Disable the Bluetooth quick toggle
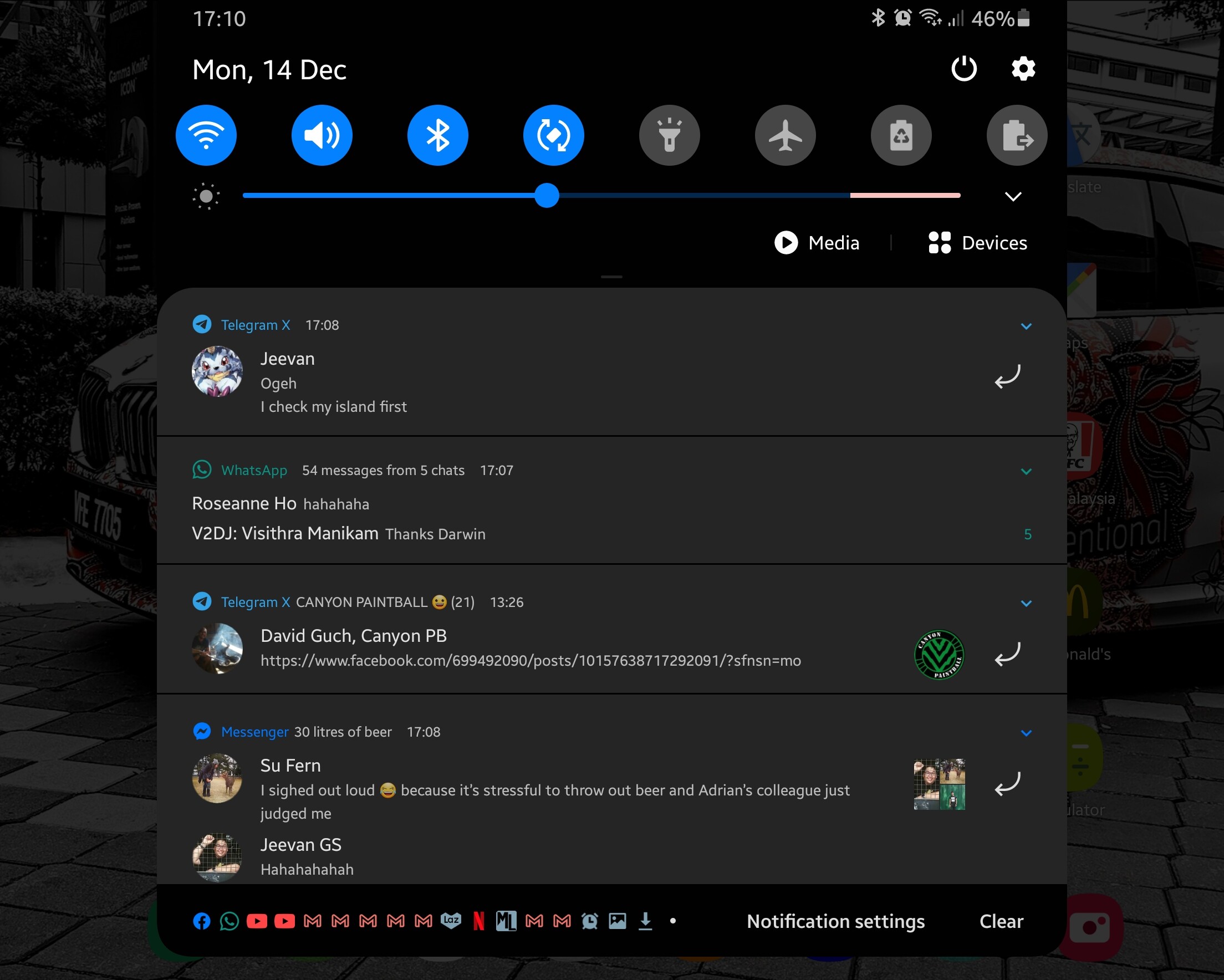The height and width of the screenshot is (980, 1224). 438,135
